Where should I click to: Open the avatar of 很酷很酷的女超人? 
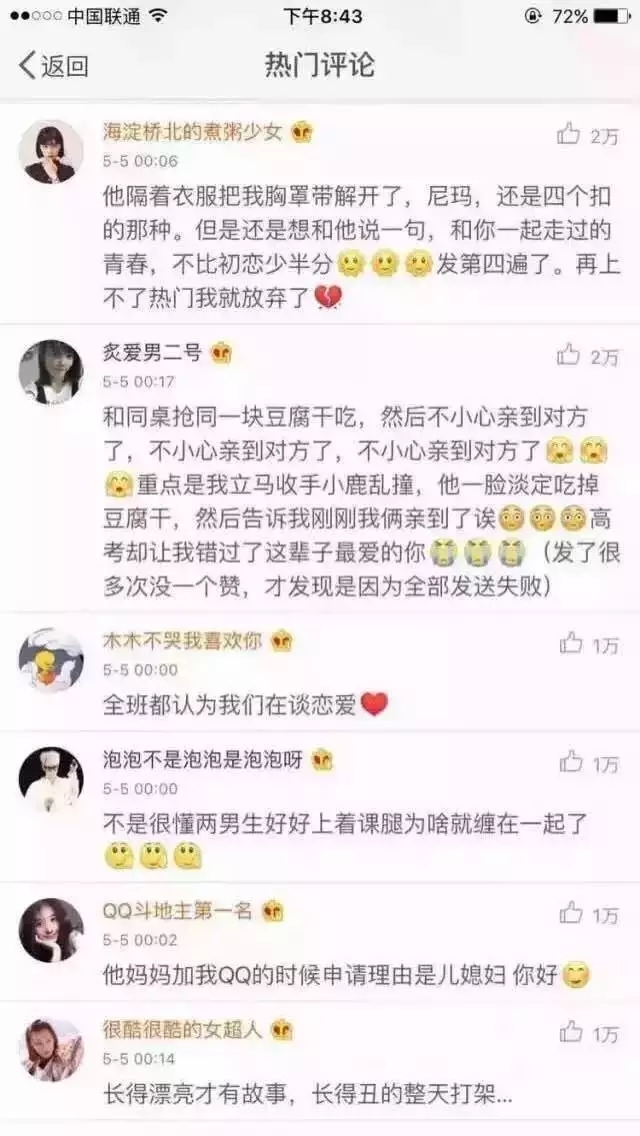tap(51, 1049)
